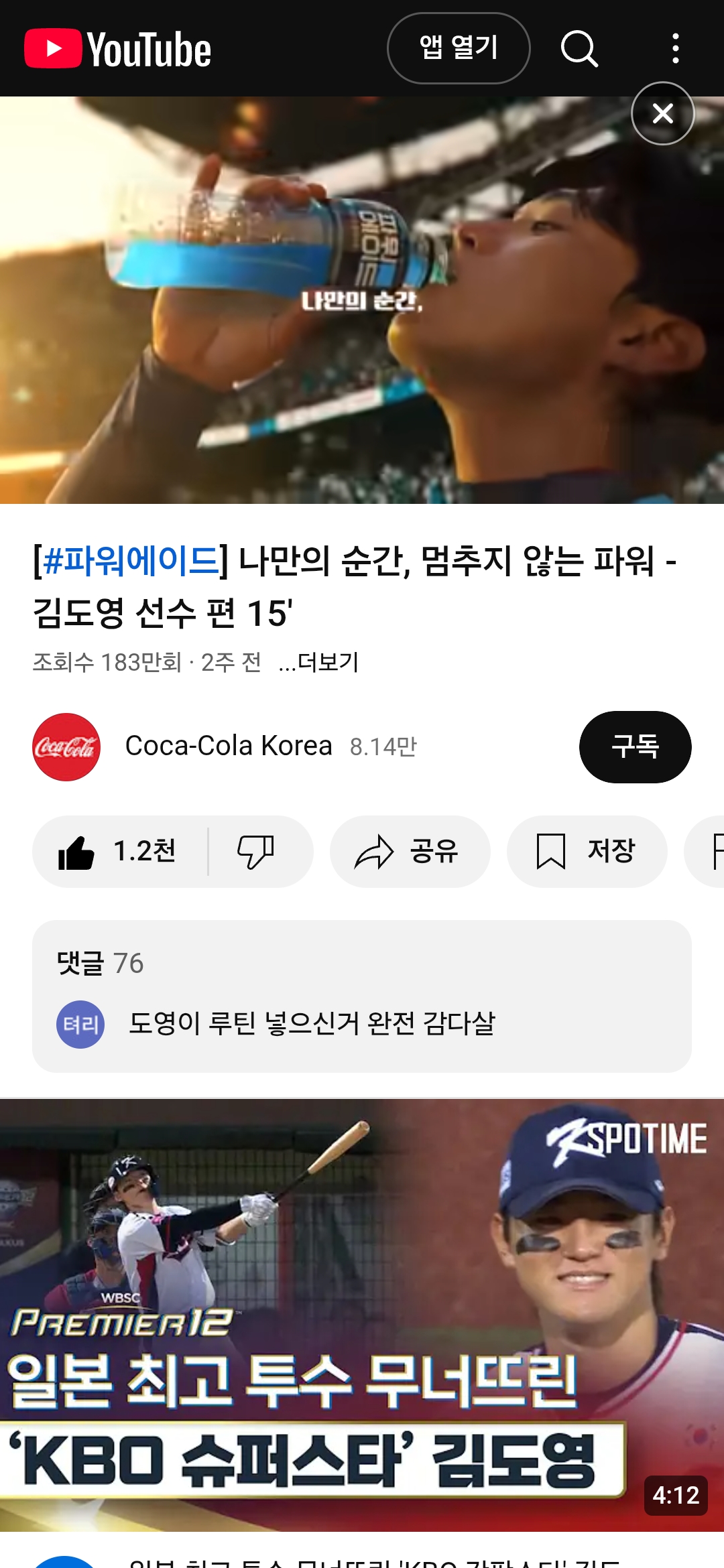The image size is (724, 1568).
Task: Open the three-dot overflow menu
Action: click(675, 48)
